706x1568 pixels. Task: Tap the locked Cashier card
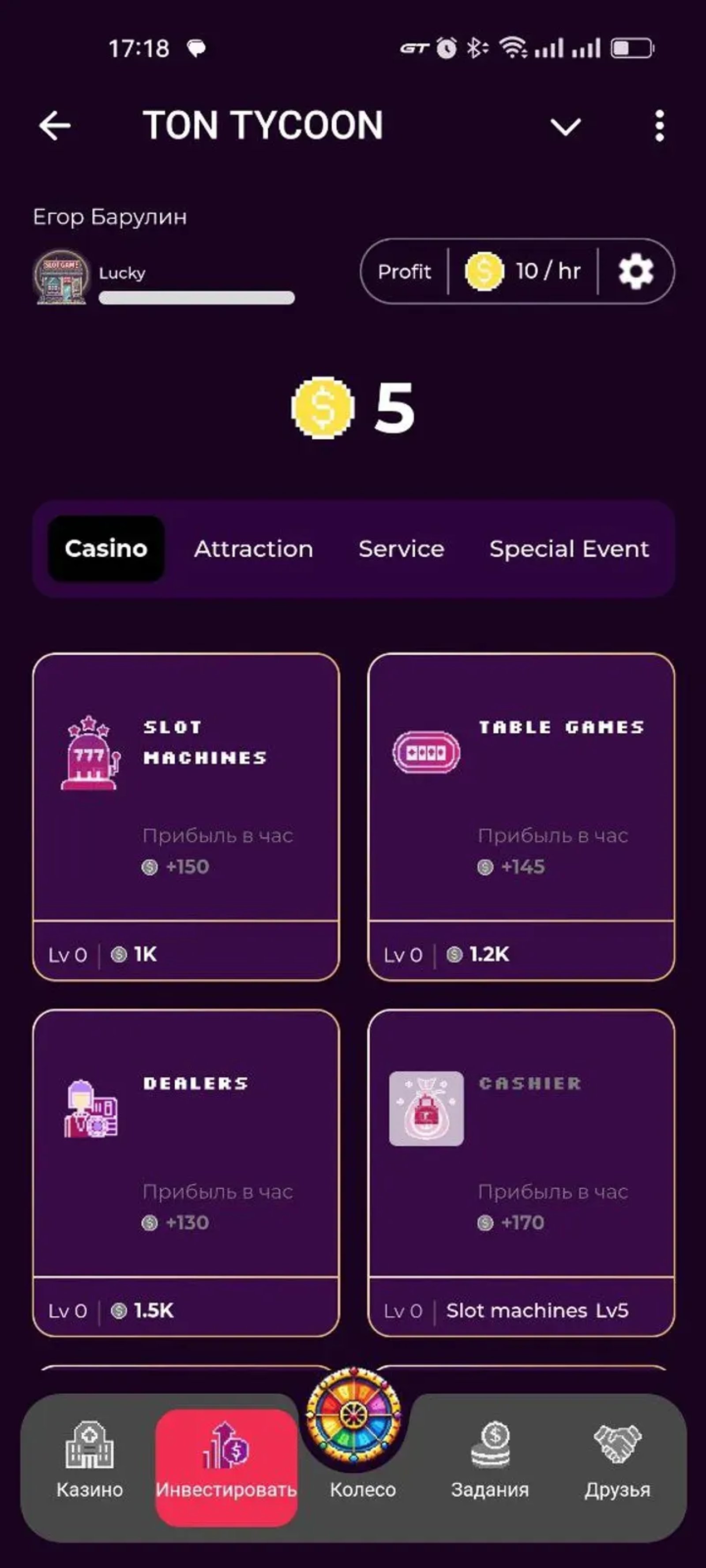click(x=521, y=1172)
